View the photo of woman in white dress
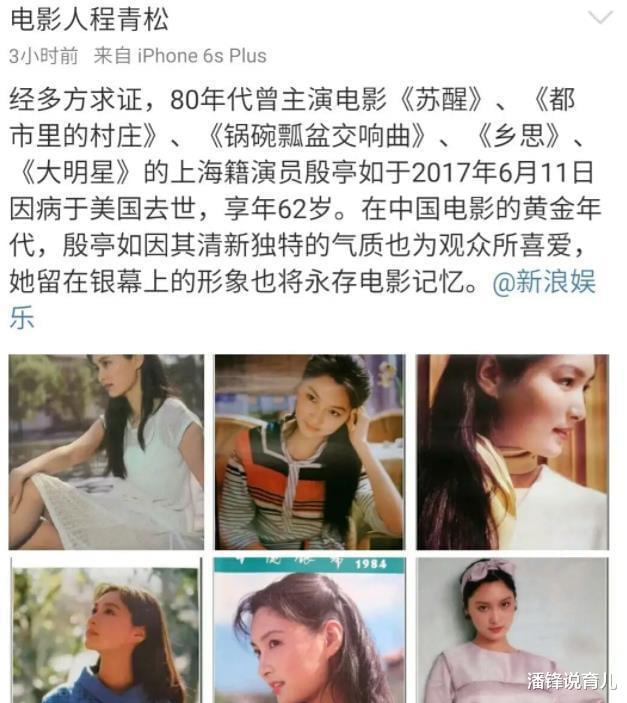627x703 pixels. (x=106, y=451)
